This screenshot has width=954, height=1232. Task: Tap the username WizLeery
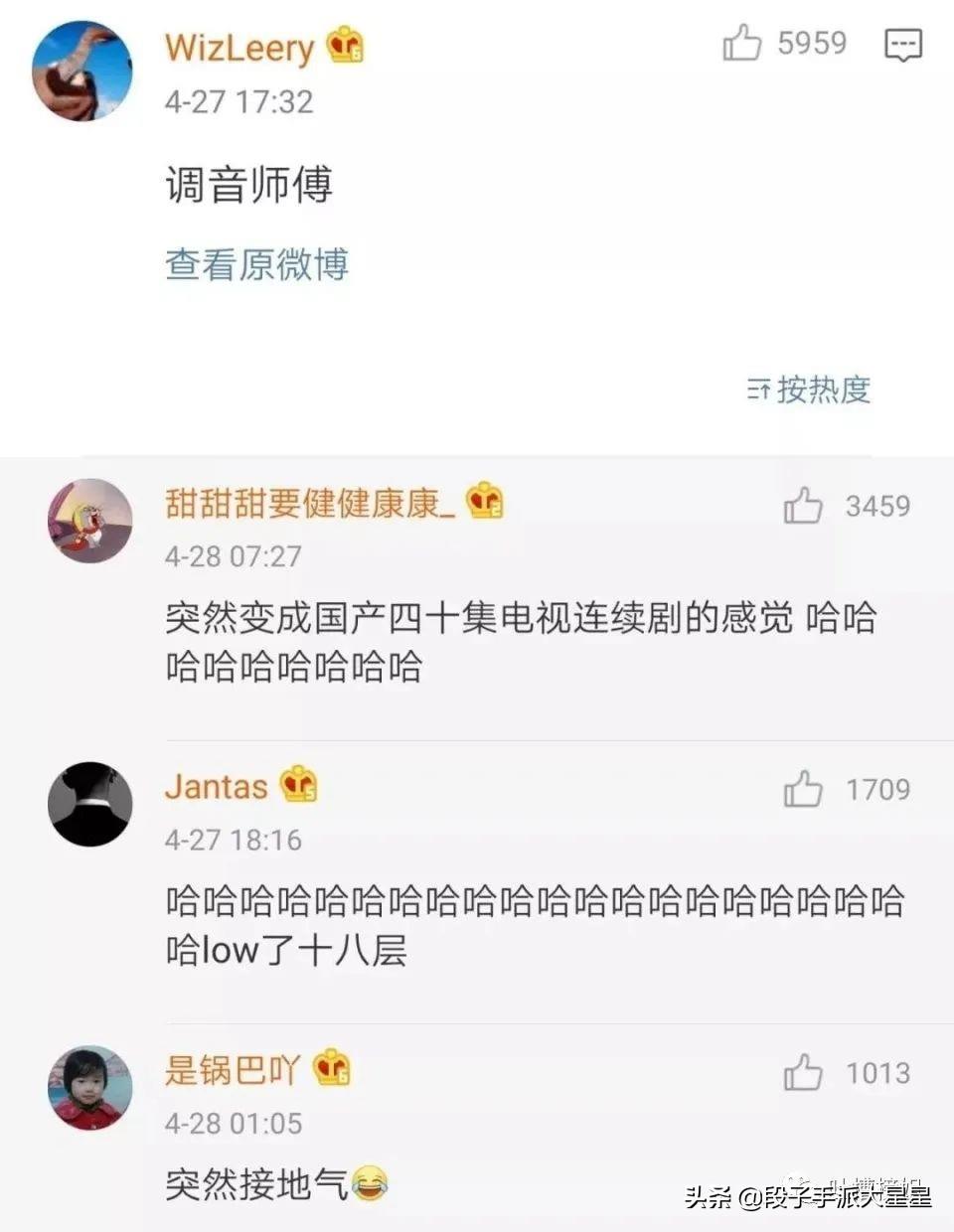click(x=238, y=47)
